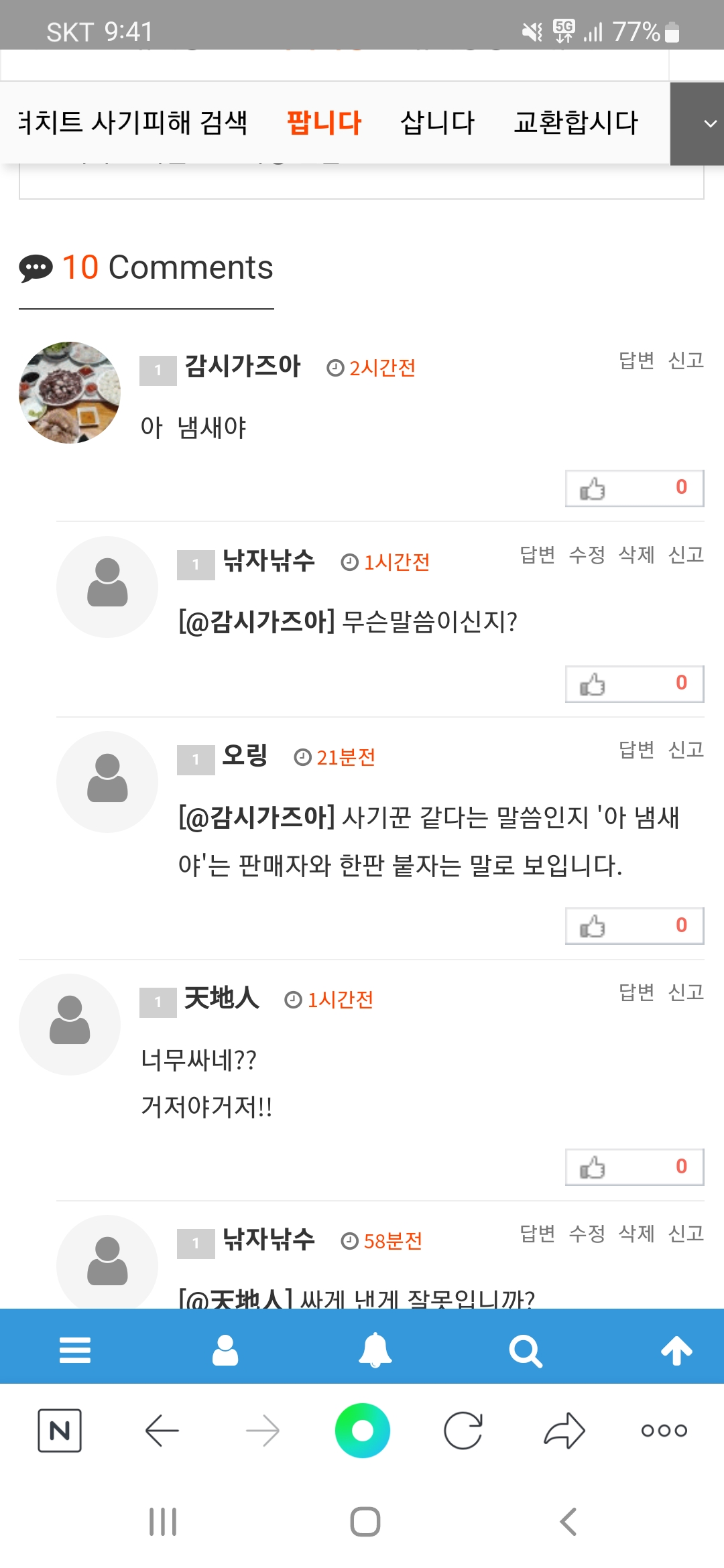Tap 답변 on 감시가즈아's comment
Image resolution: width=724 pixels, height=1568 pixels.
(x=636, y=361)
